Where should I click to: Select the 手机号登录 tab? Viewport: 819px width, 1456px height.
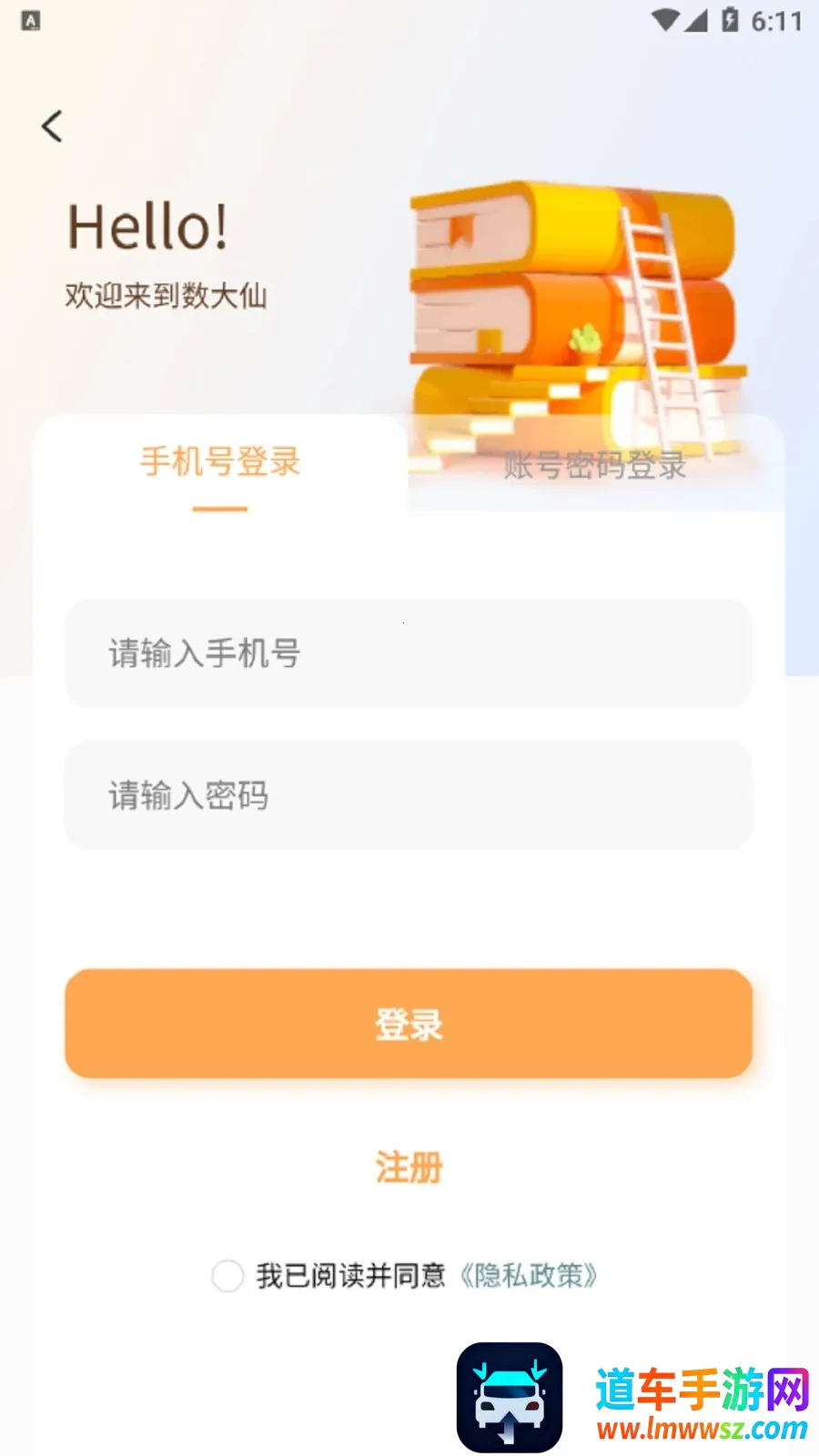(x=220, y=463)
